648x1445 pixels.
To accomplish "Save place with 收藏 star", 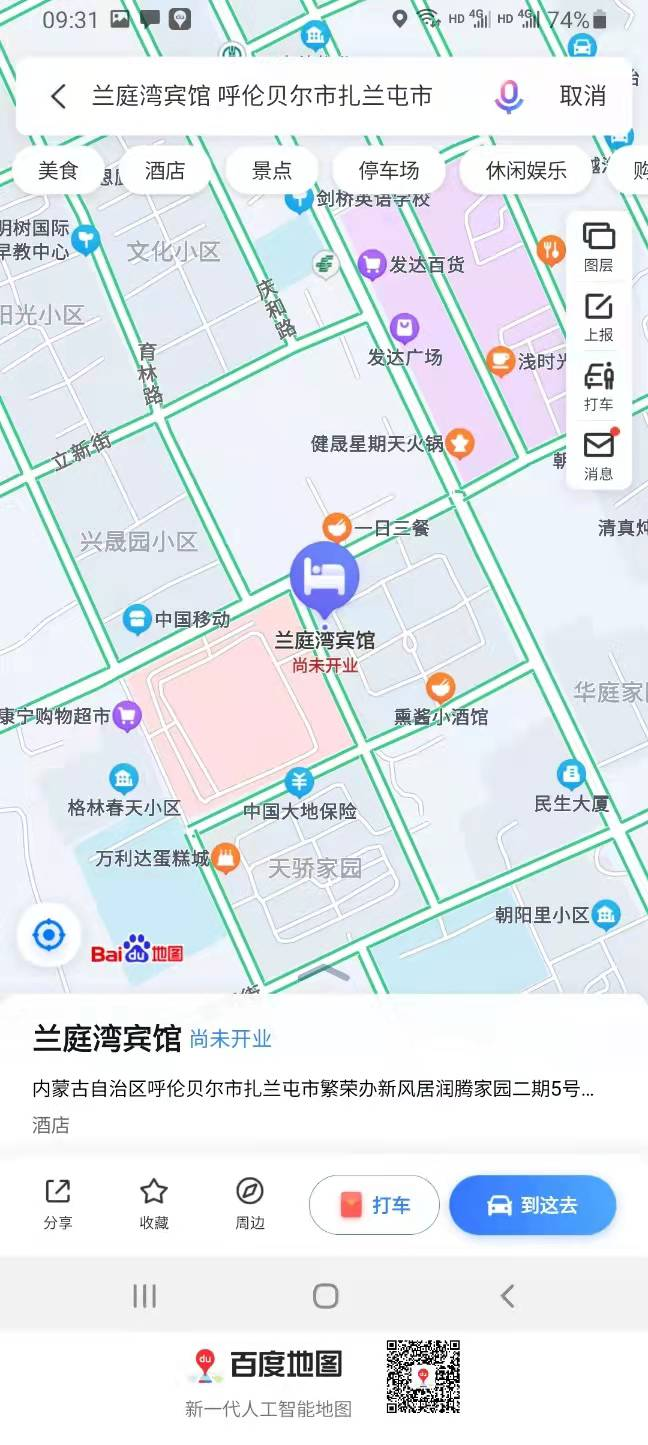I will [154, 1203].
